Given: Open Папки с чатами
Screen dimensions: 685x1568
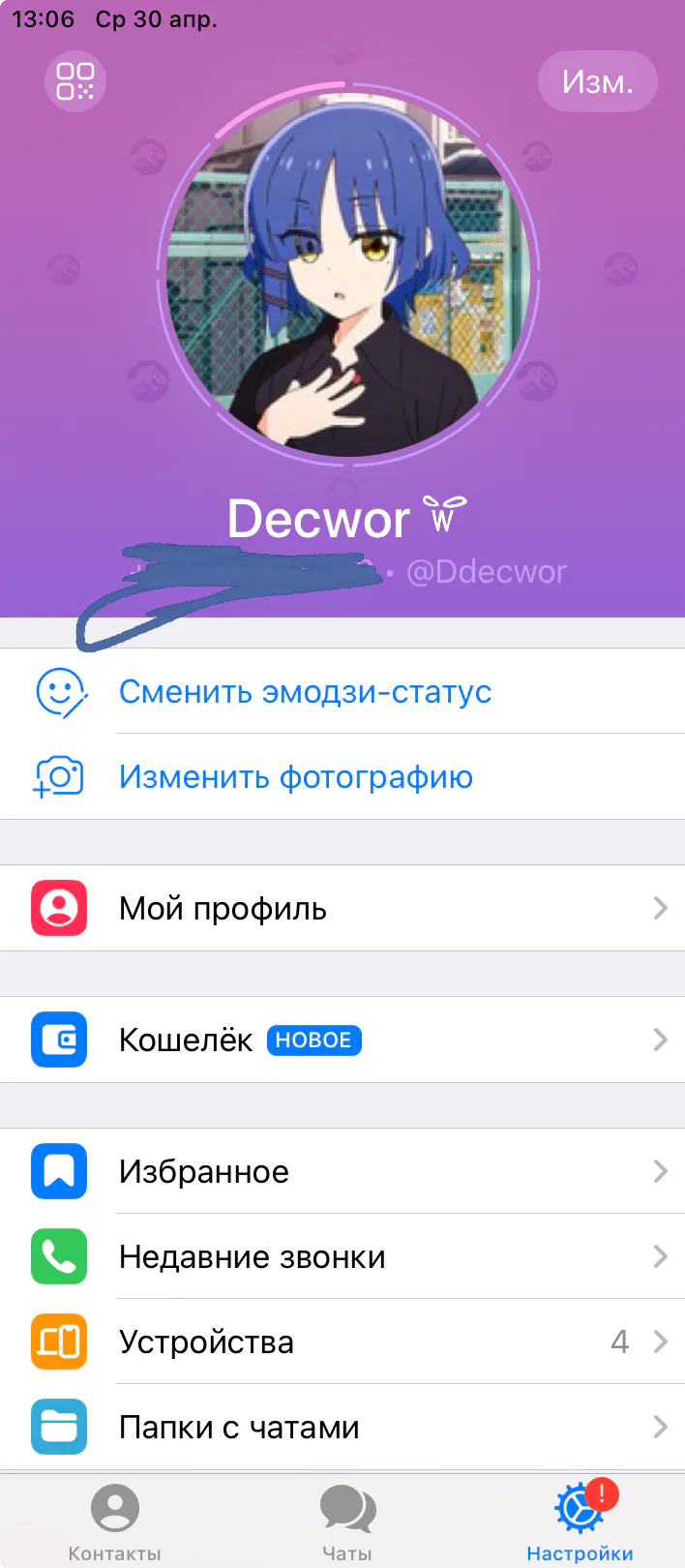Looking at the screenshot, I should coord(342,1427).
